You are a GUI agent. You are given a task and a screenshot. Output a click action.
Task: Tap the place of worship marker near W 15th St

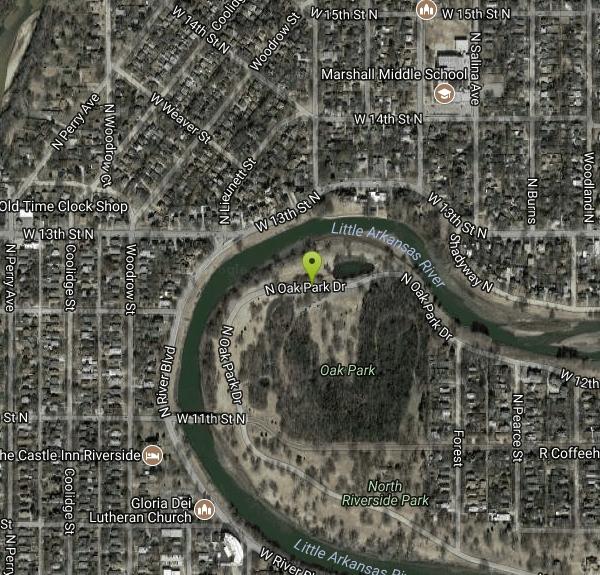pos(427,9)
